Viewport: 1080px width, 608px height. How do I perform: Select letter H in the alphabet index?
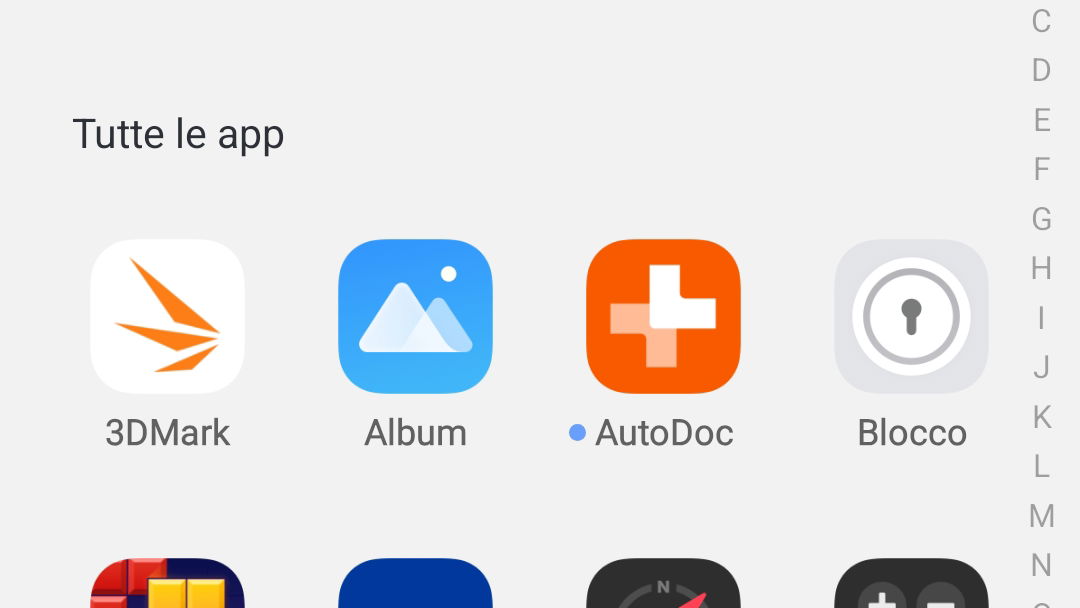coord(1041,268)
